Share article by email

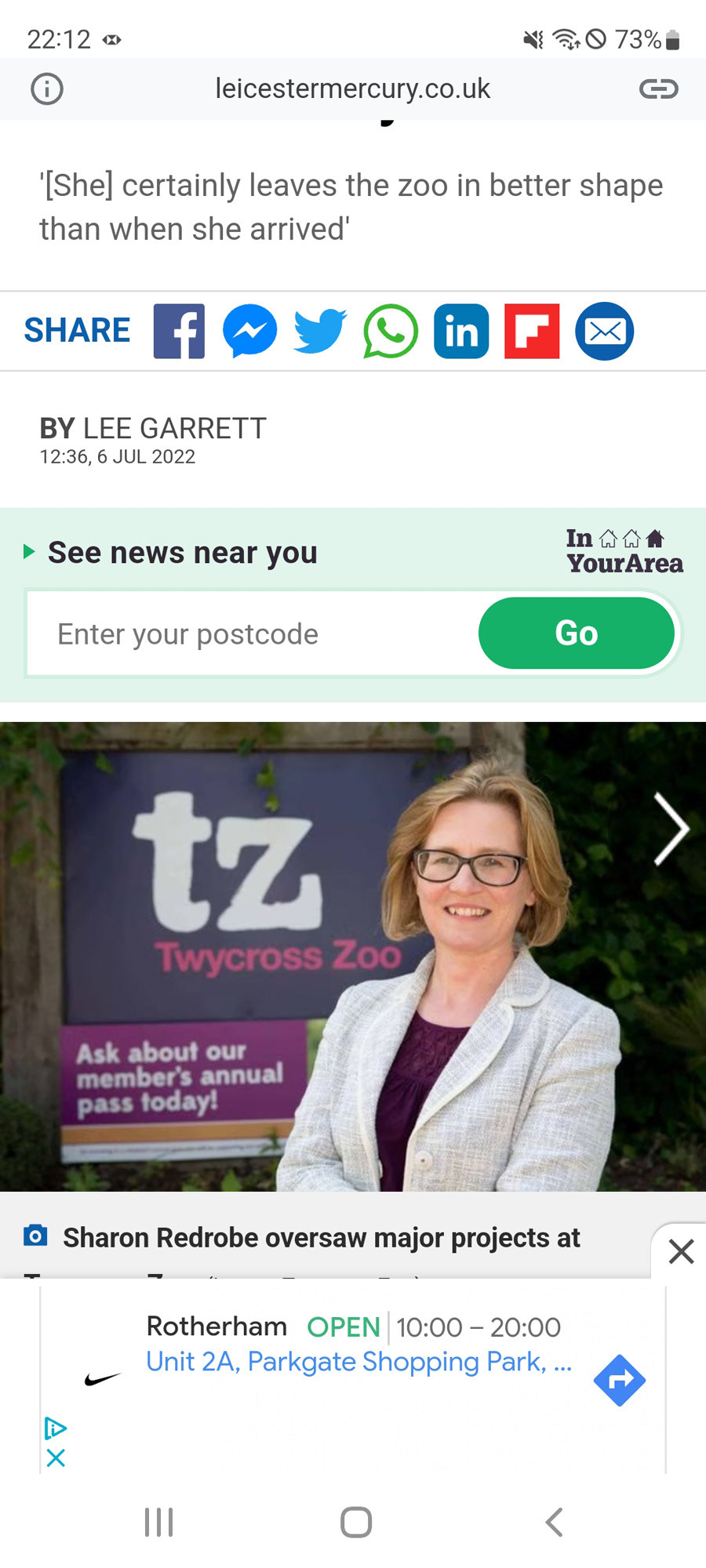click(604, 331)
